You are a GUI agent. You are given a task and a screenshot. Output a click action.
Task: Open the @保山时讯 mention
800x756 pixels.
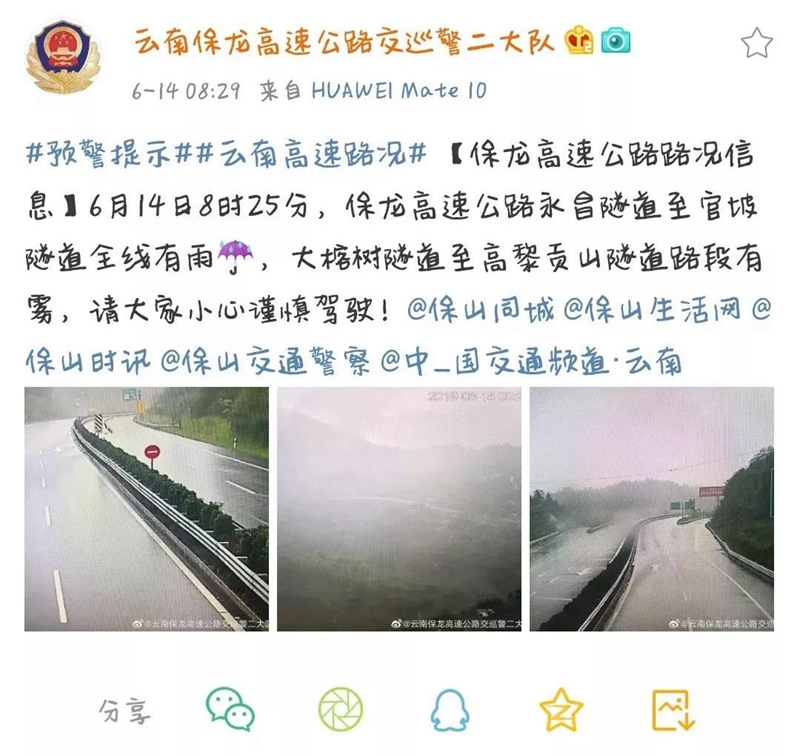tap(90, 361)
